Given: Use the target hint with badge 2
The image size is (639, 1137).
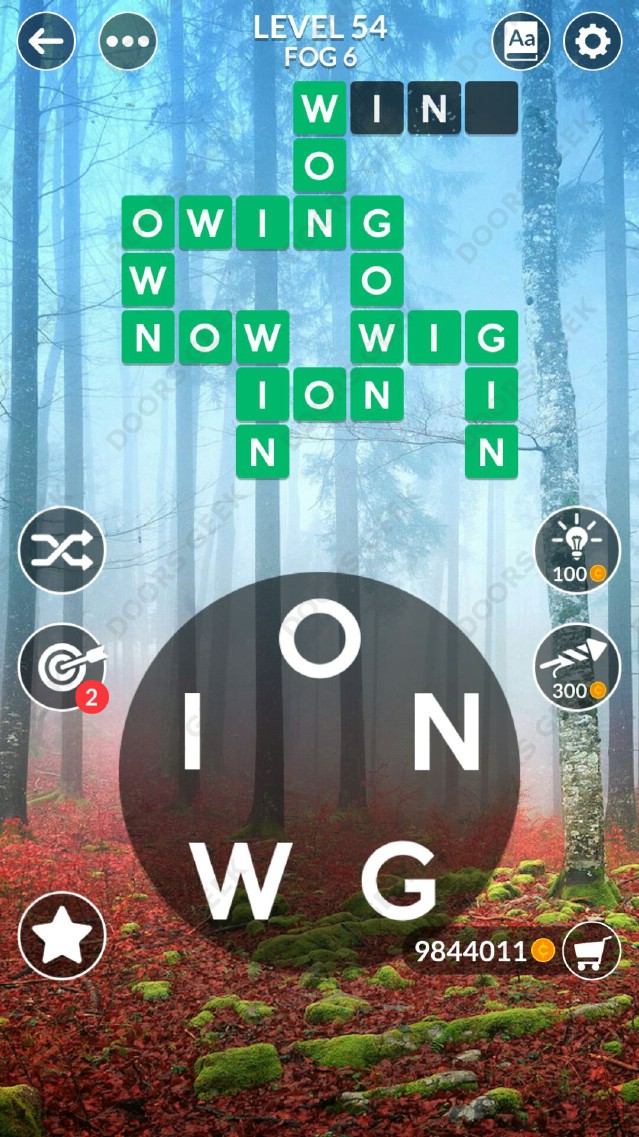Looking at the screenshot, I should 62,667.
